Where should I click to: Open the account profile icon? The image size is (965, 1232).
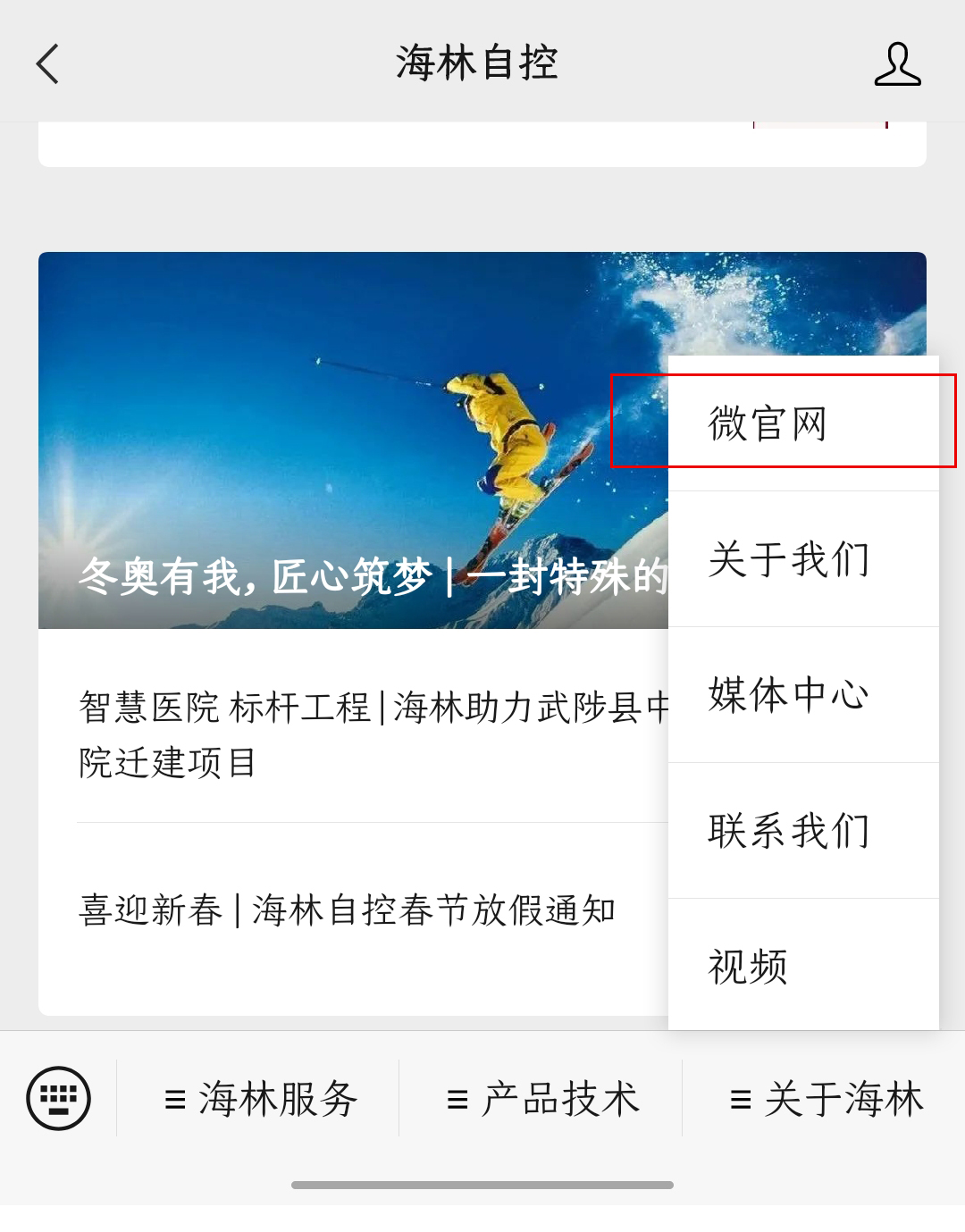pos(897,64)
